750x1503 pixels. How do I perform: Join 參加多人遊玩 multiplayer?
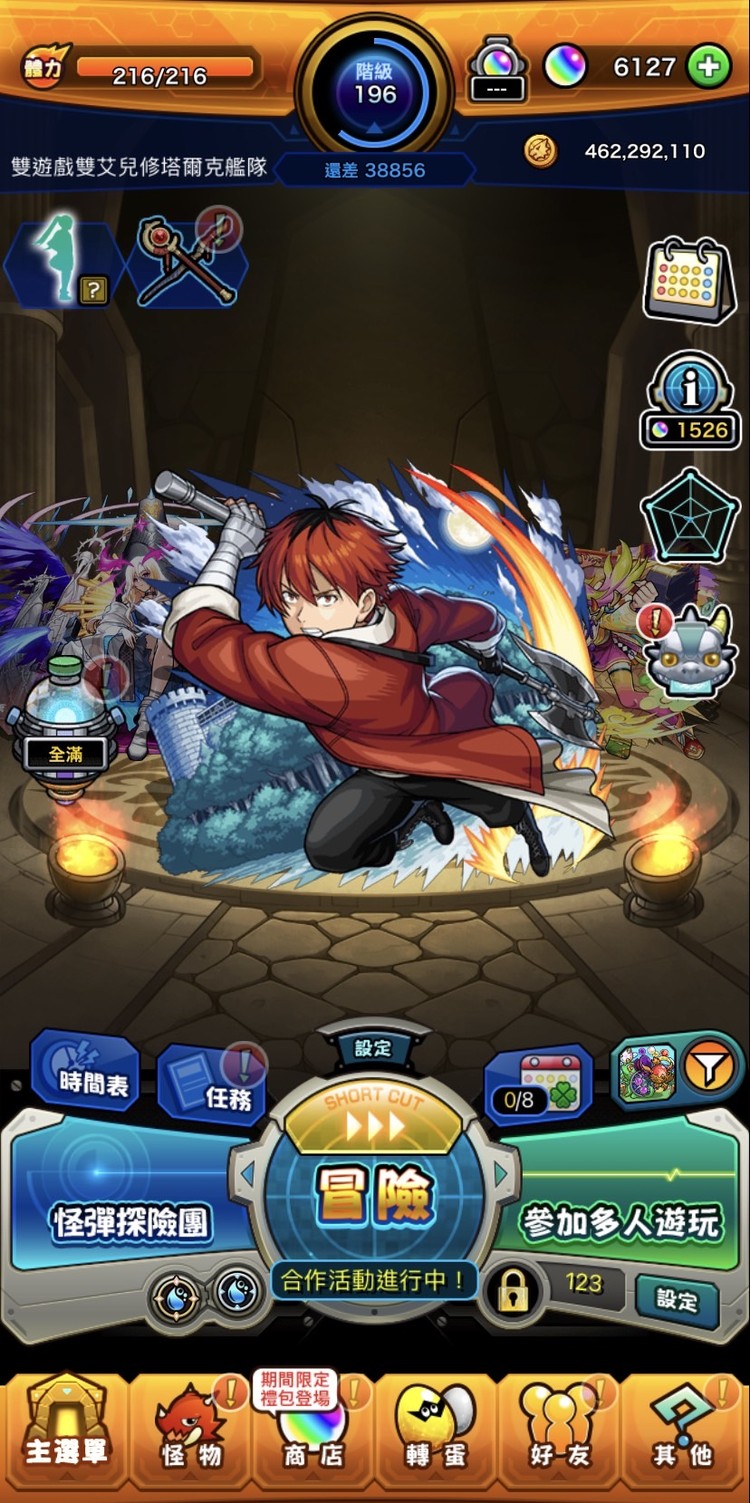(620, 1221)
